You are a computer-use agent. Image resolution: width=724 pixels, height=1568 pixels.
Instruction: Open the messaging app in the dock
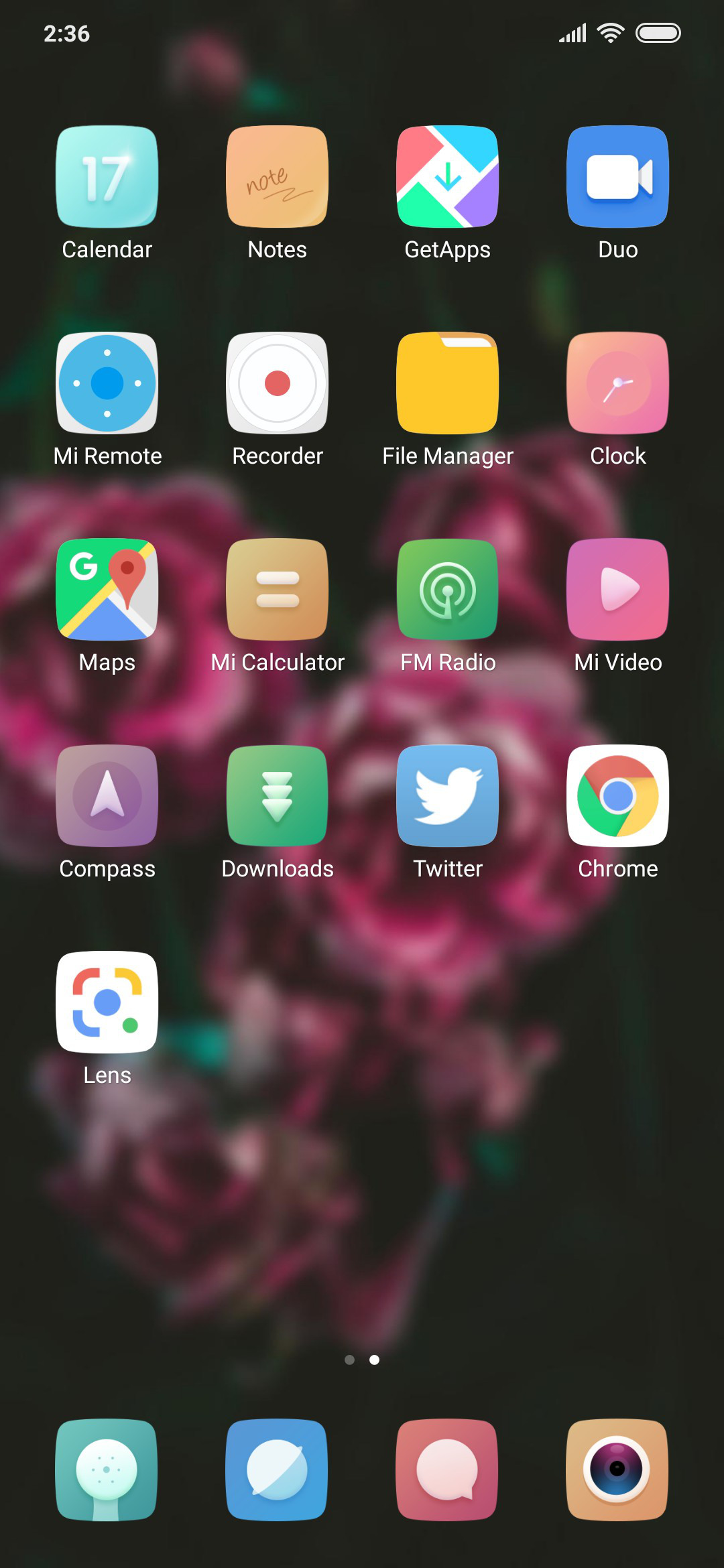coord(447,1470)
